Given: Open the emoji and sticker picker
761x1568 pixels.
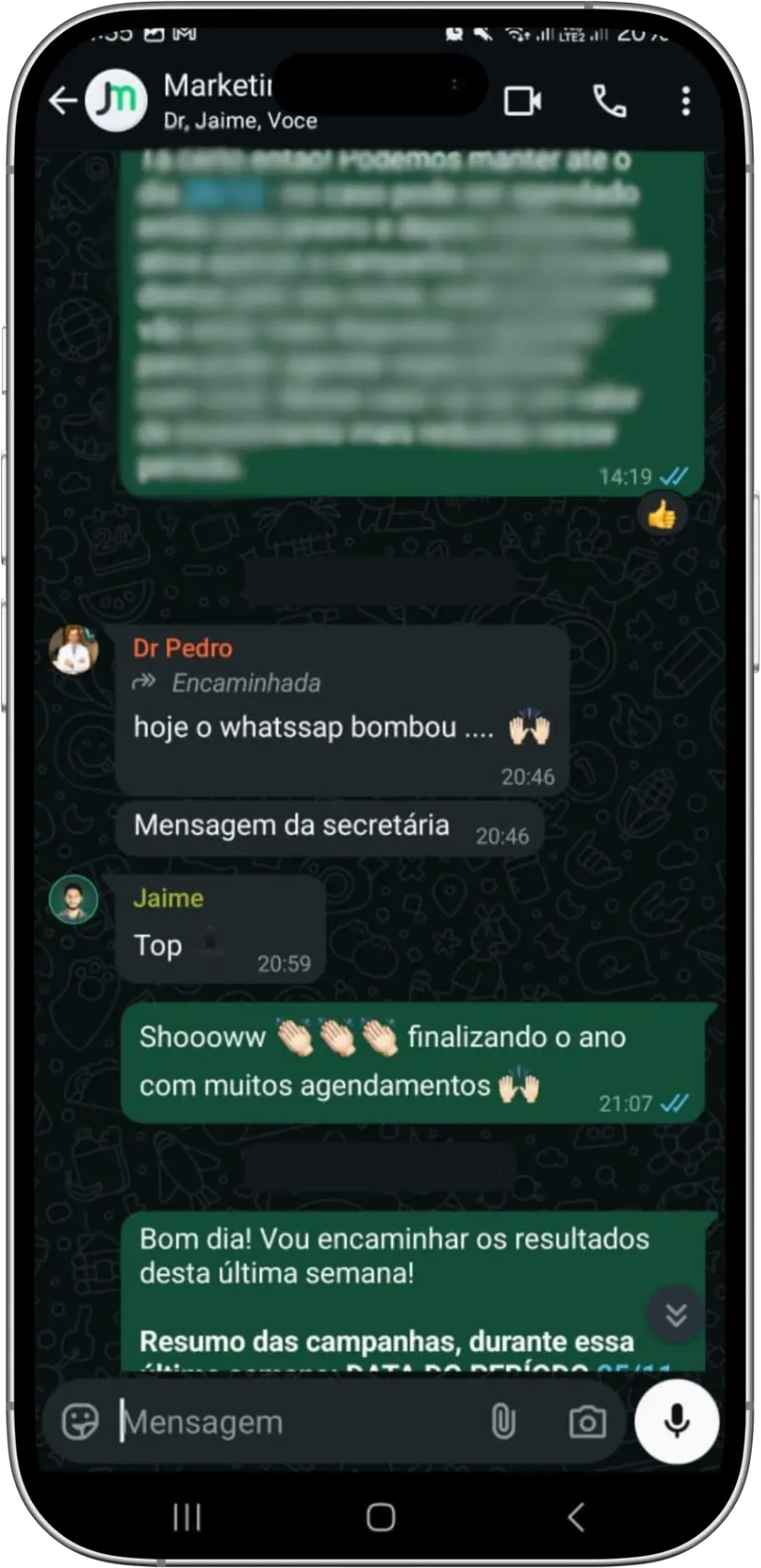Looking at the screenshot, I should [80, 1422].
